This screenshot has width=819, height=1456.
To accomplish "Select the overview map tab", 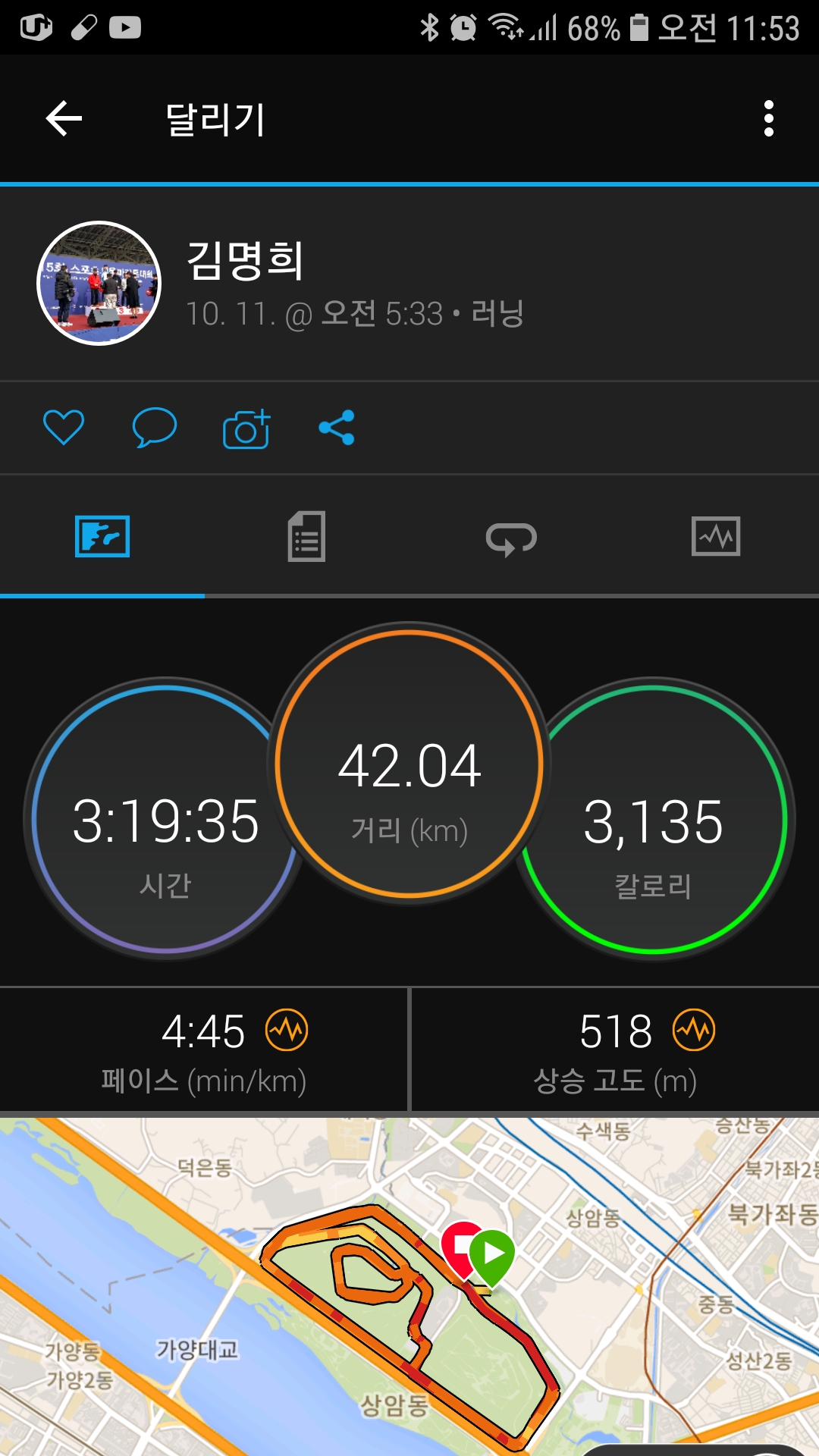I will pos(102,537).
